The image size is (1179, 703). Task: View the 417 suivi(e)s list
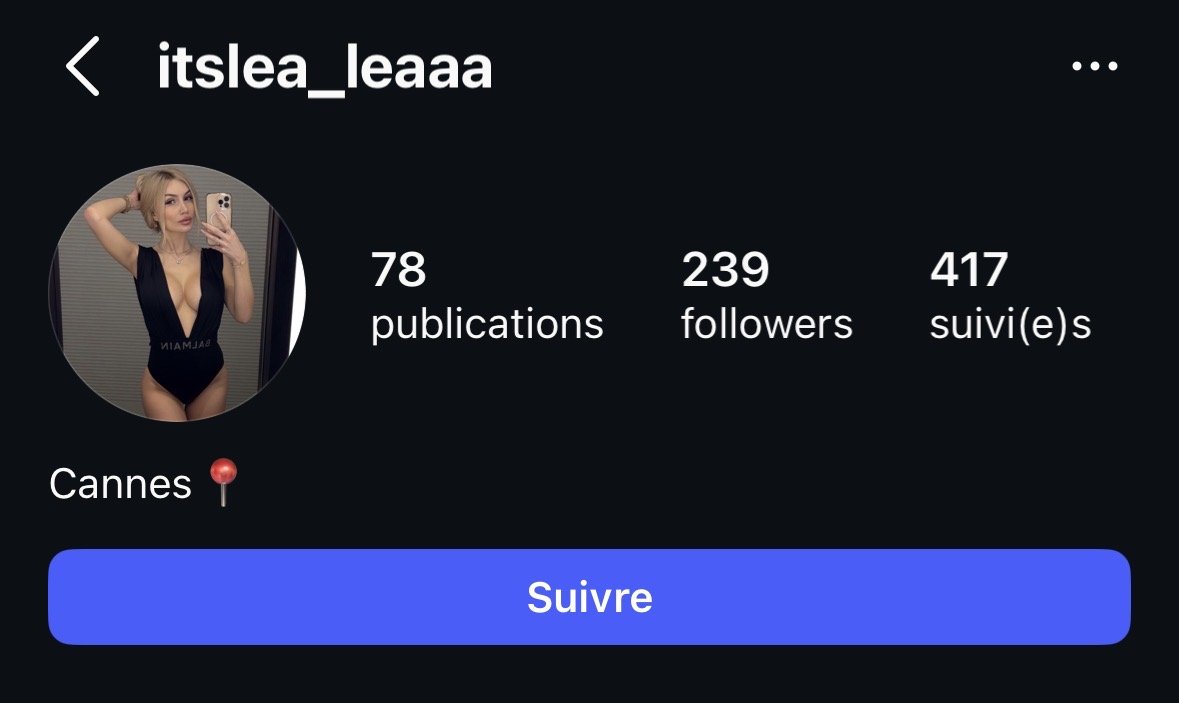pos(1009,296)
